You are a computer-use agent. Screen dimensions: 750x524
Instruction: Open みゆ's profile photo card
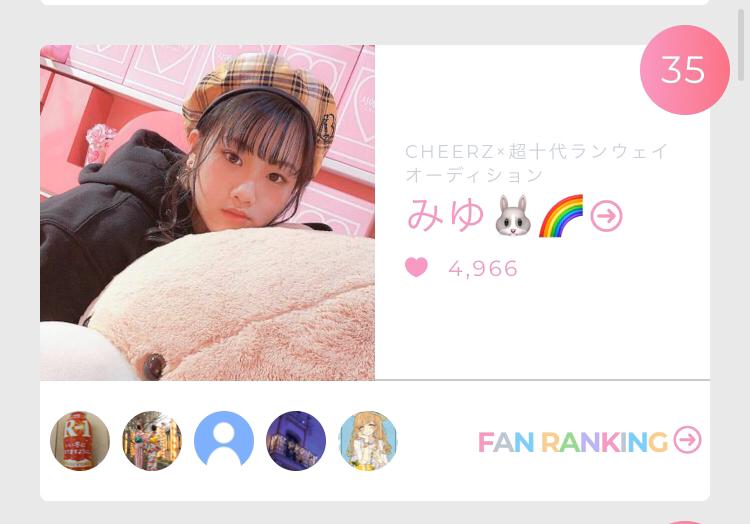pos(207,212)
